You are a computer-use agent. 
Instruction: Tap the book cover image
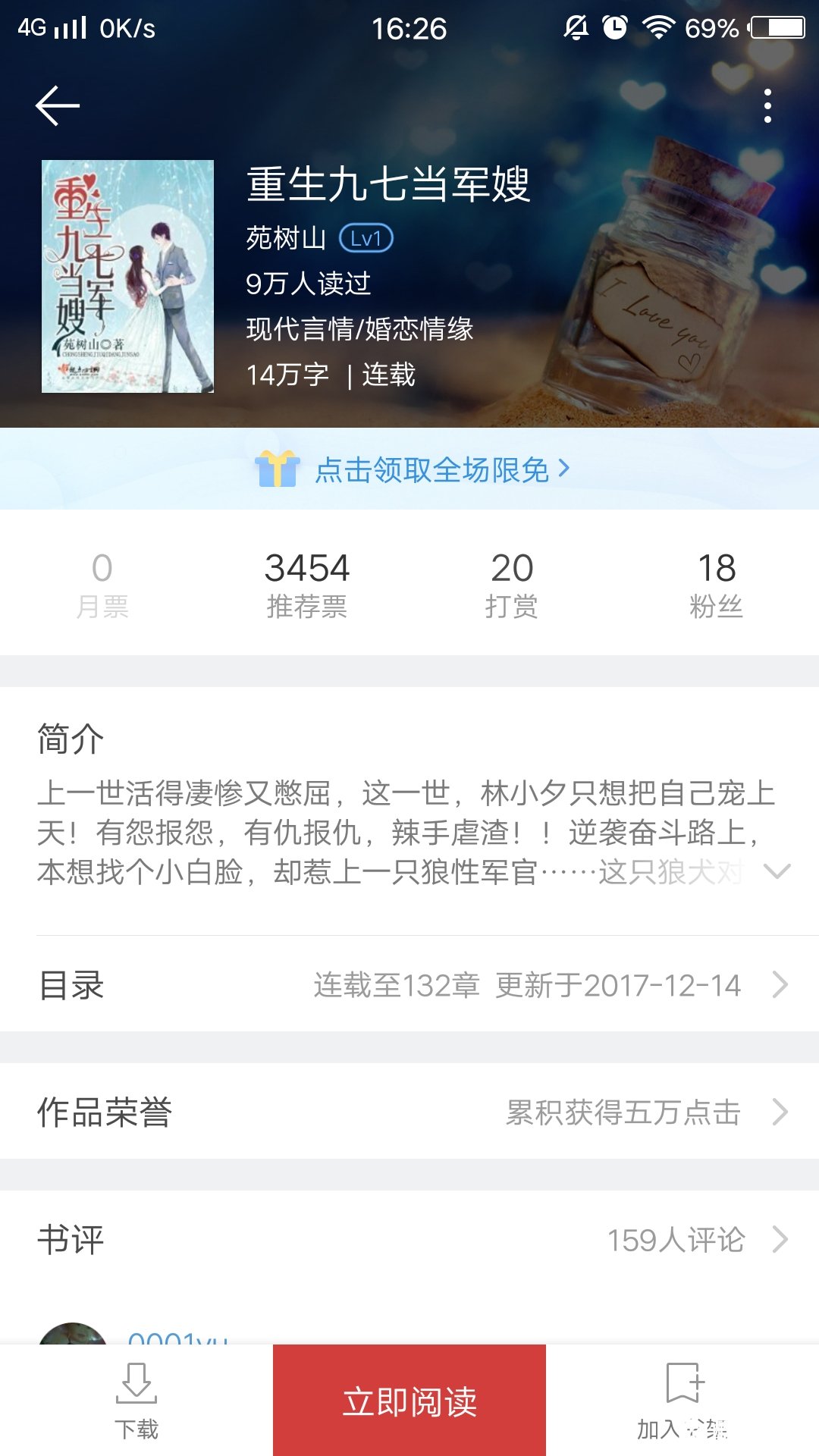pyautogui.click(x=127, y=276)
